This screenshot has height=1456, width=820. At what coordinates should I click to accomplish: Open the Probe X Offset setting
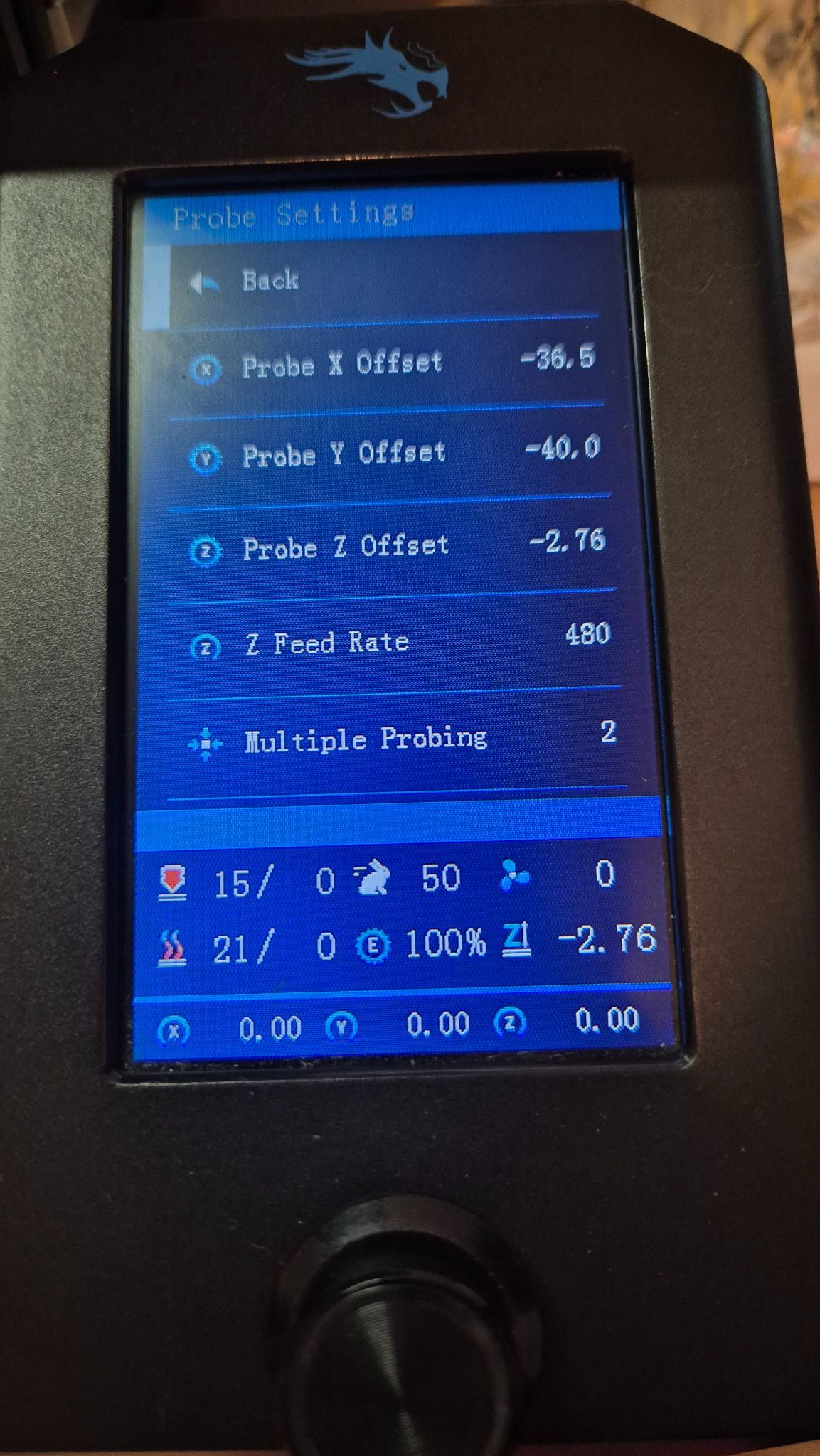[x=388, y=365]
